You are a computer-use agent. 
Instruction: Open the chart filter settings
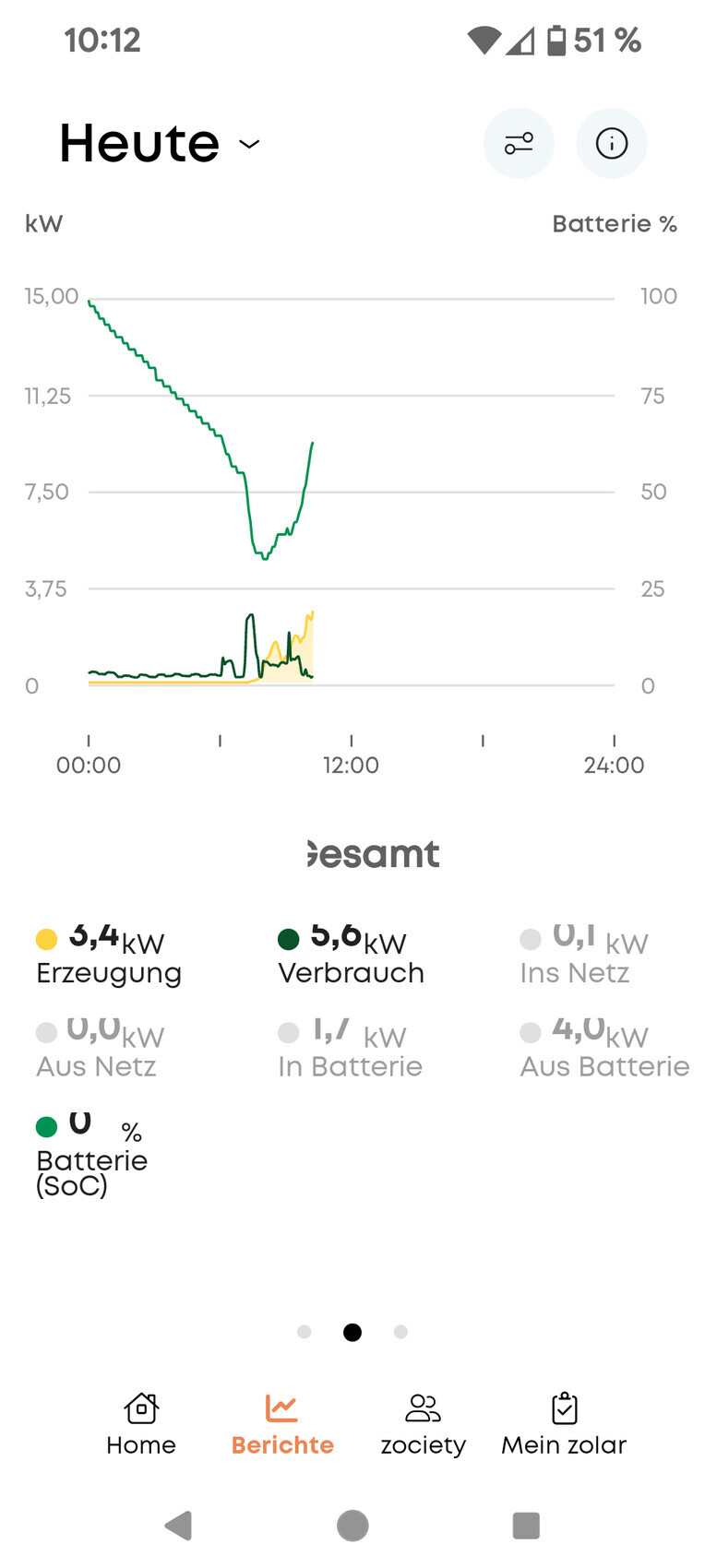(x=519, y=144)
